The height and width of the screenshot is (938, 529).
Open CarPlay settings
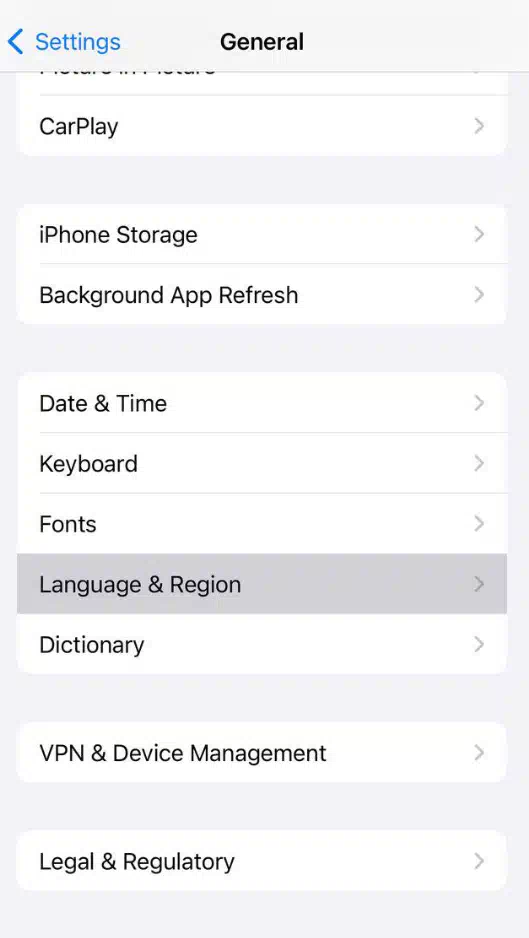(x=262, y=126)
